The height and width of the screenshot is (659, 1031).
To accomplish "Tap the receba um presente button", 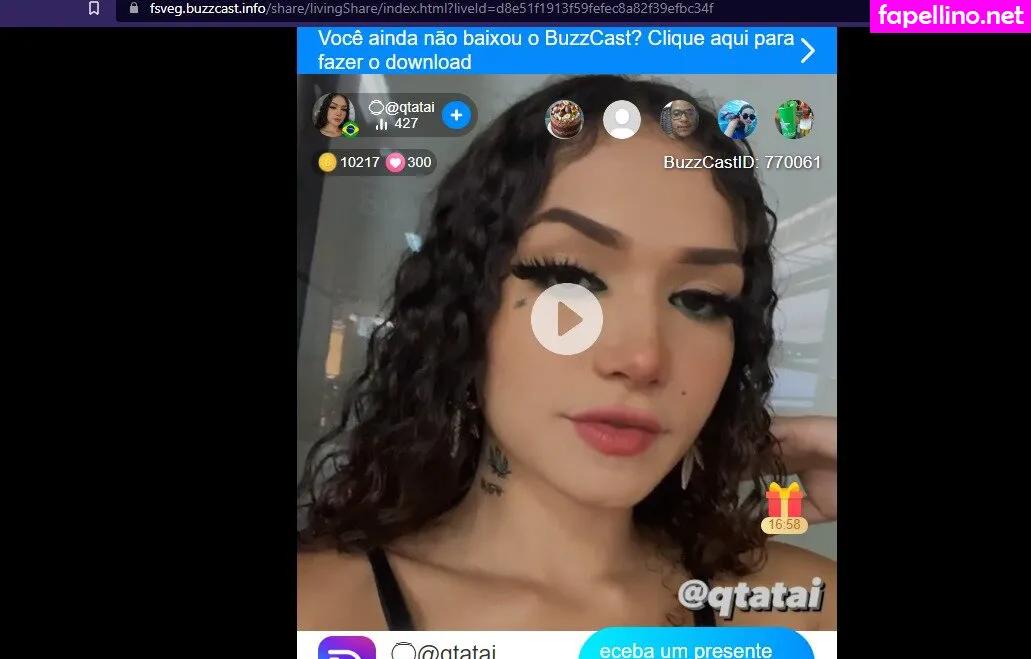I will (695, 647).
